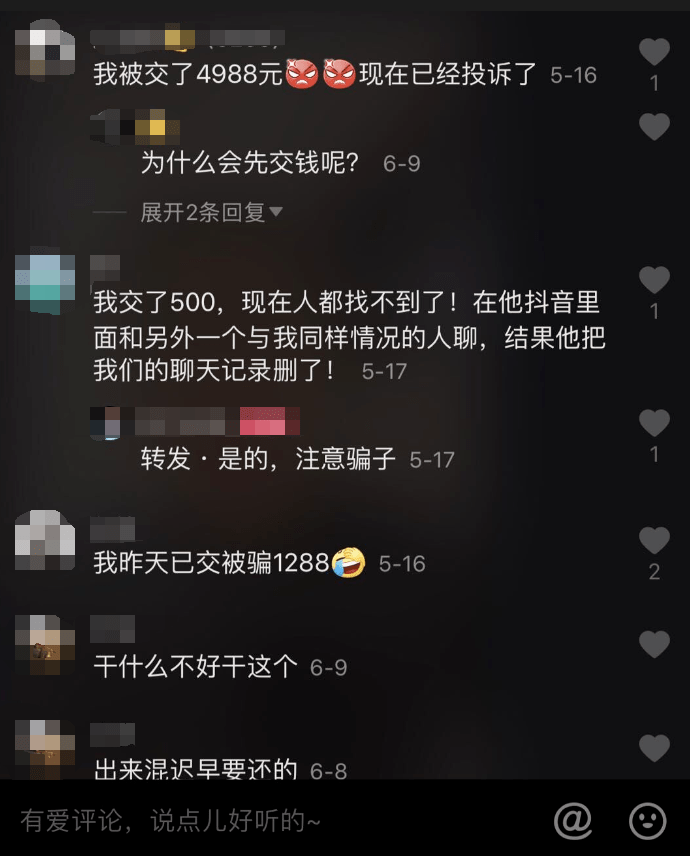
Task: Open avatar of the 被骗1288 commenter
Action: pyautogui.click(x=45, y=540)
